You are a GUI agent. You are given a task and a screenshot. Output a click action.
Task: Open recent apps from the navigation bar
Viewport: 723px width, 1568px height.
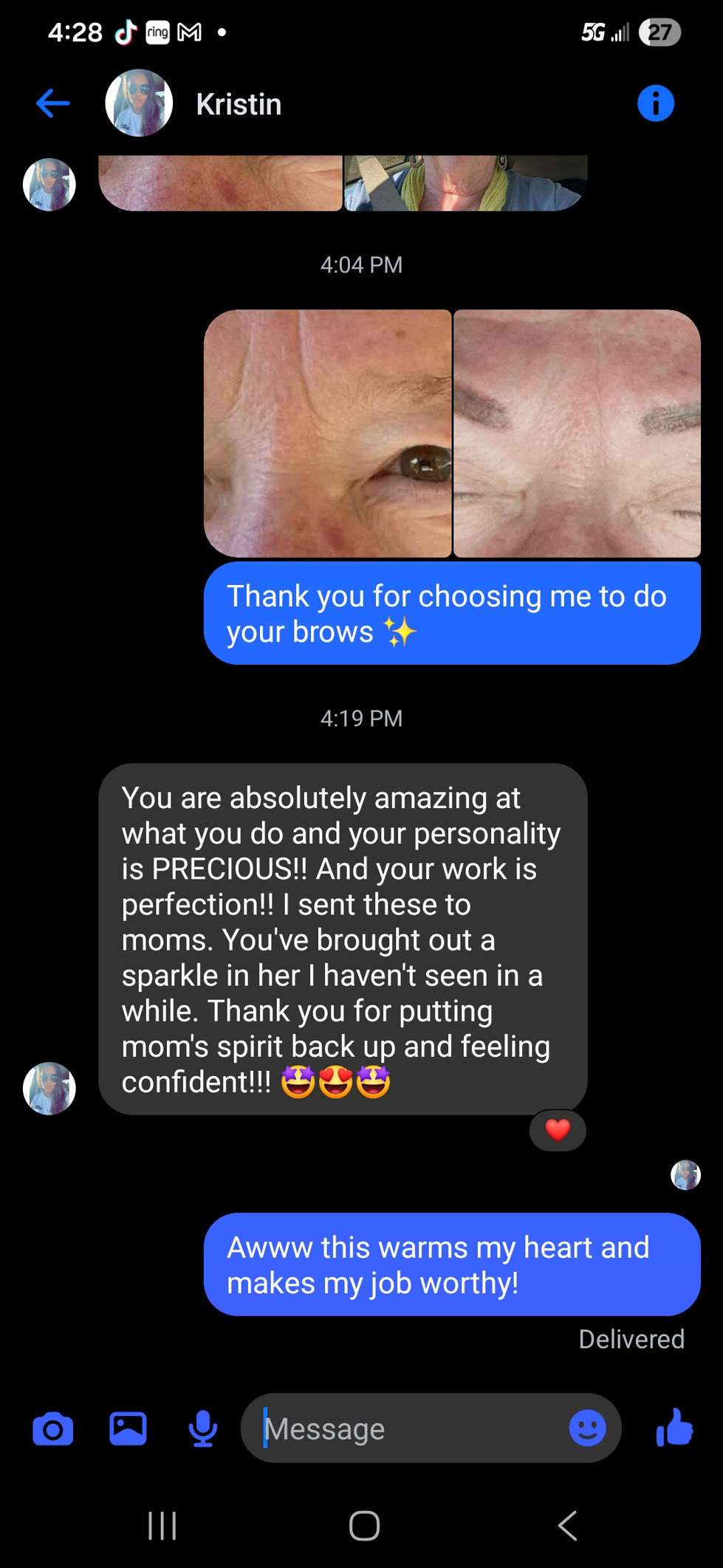tap(162, 1525)
